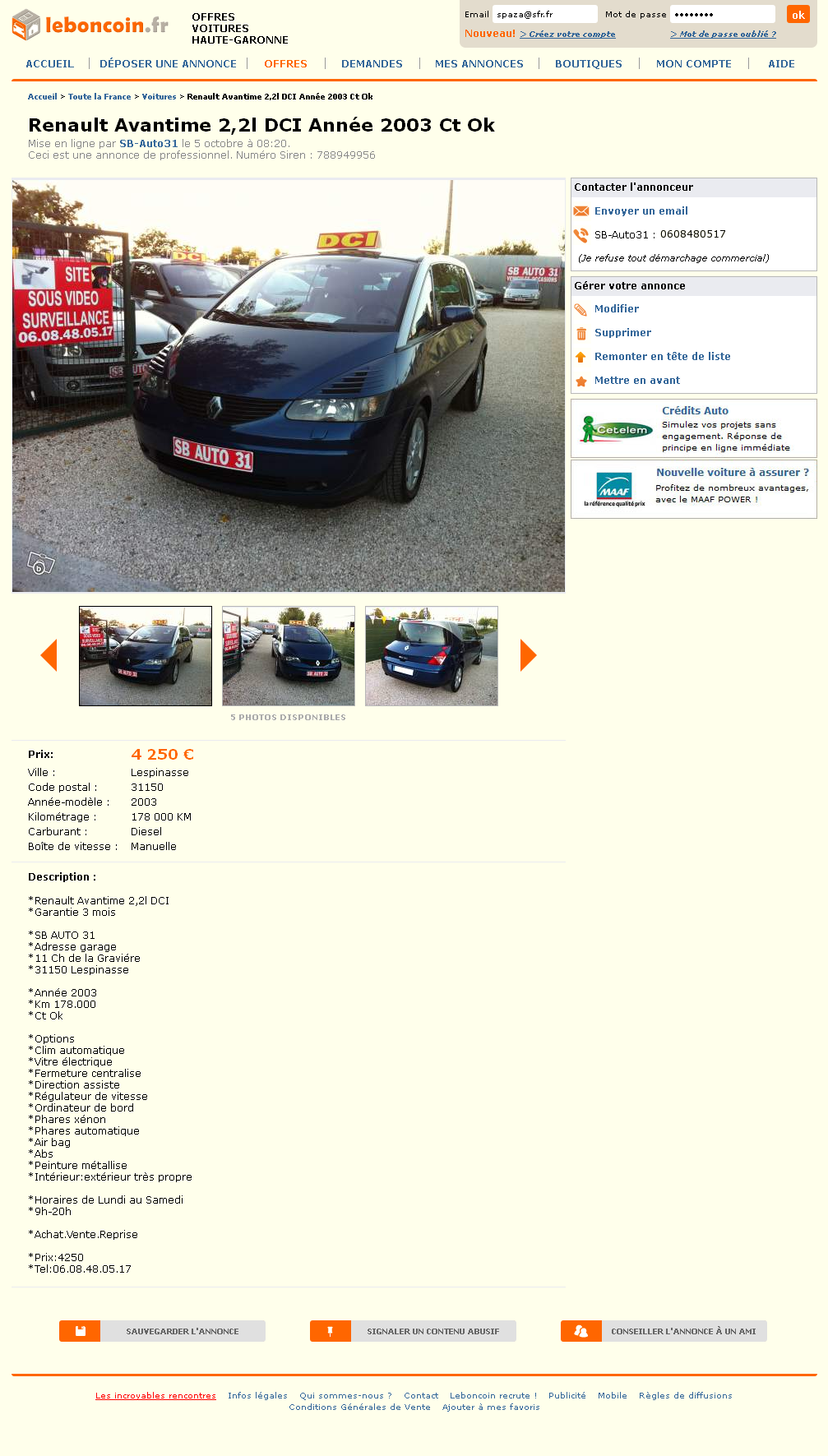Switch to the Demandes tab
This screenshot has width=828, height=1456.
point(372,63)
